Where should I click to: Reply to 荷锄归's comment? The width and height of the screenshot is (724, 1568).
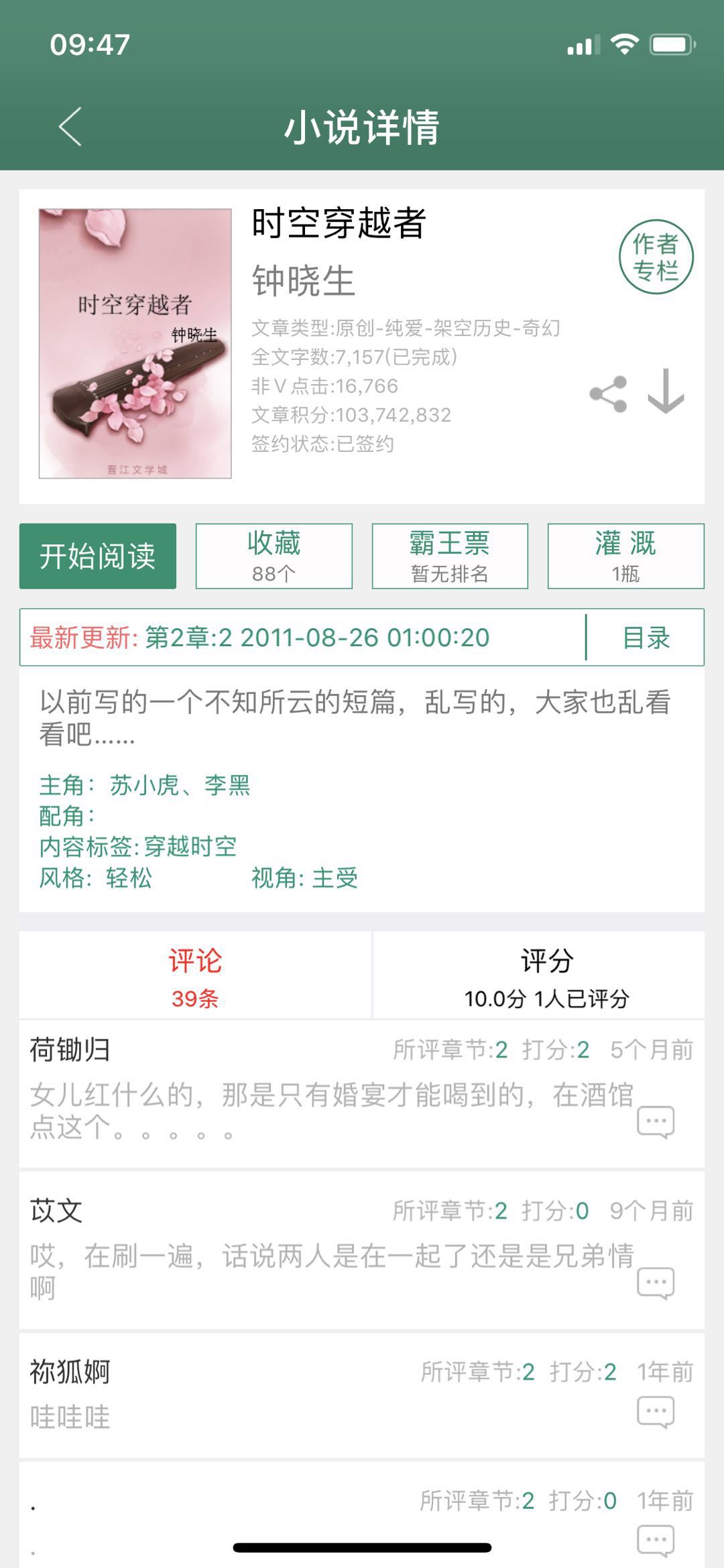point(655,1121)
